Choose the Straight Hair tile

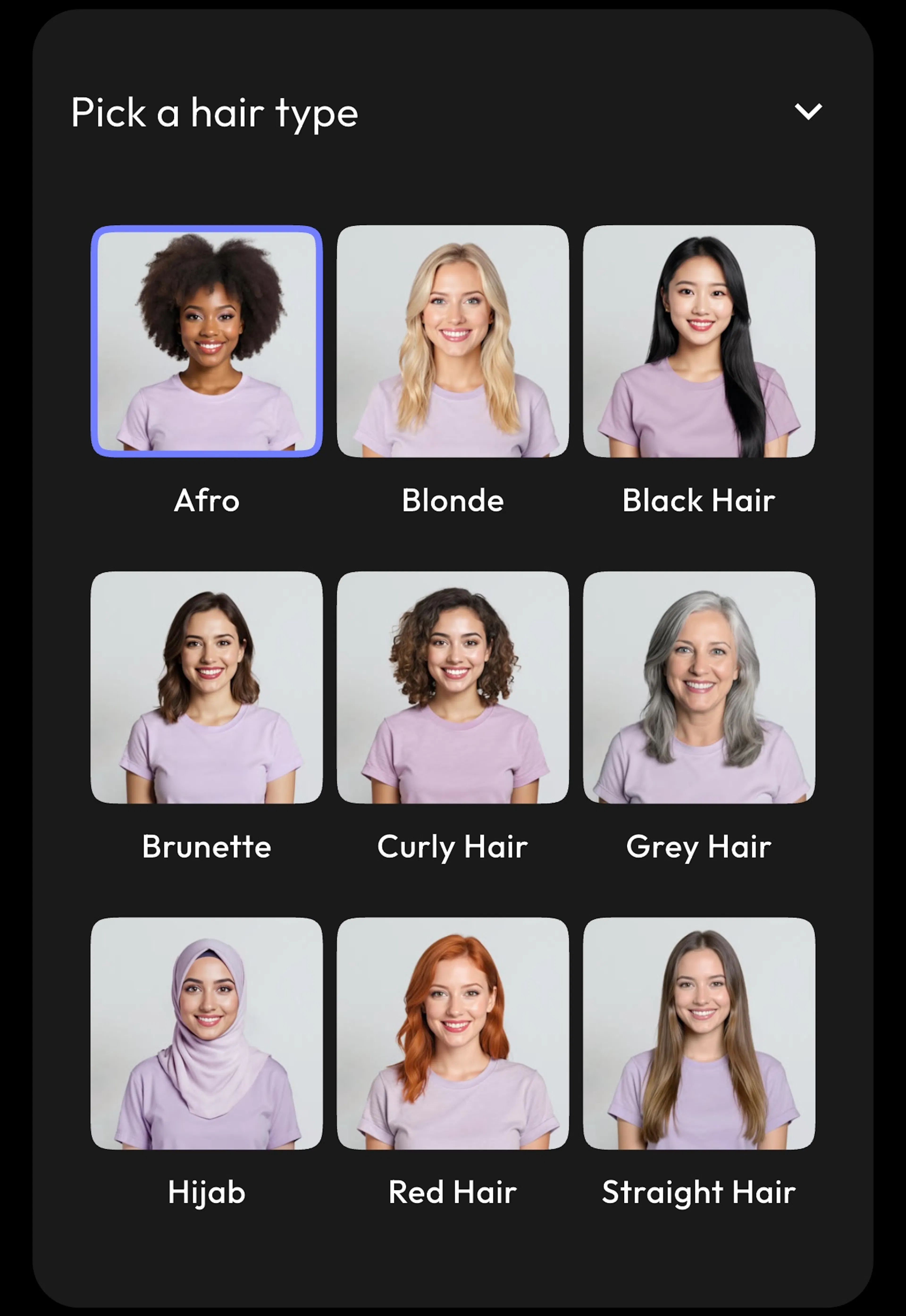tap(699, 1033)
